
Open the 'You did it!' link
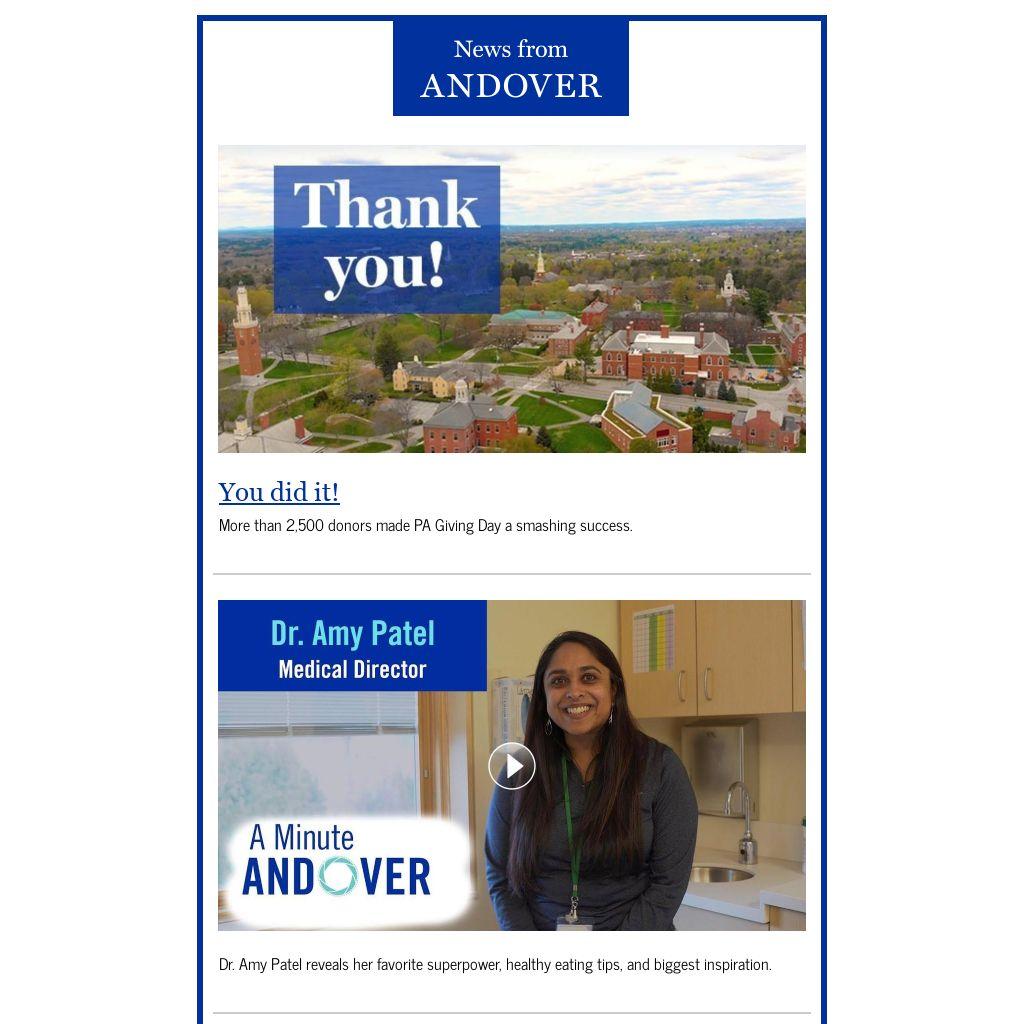279,492
